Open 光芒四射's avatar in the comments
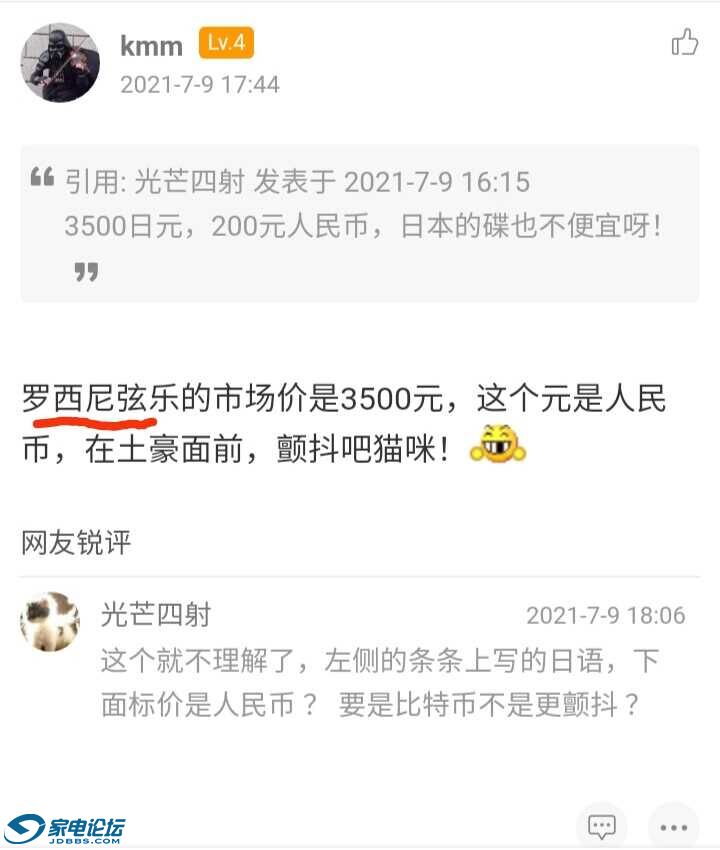The width and height of the screenshot is (720, 850). 49,621
